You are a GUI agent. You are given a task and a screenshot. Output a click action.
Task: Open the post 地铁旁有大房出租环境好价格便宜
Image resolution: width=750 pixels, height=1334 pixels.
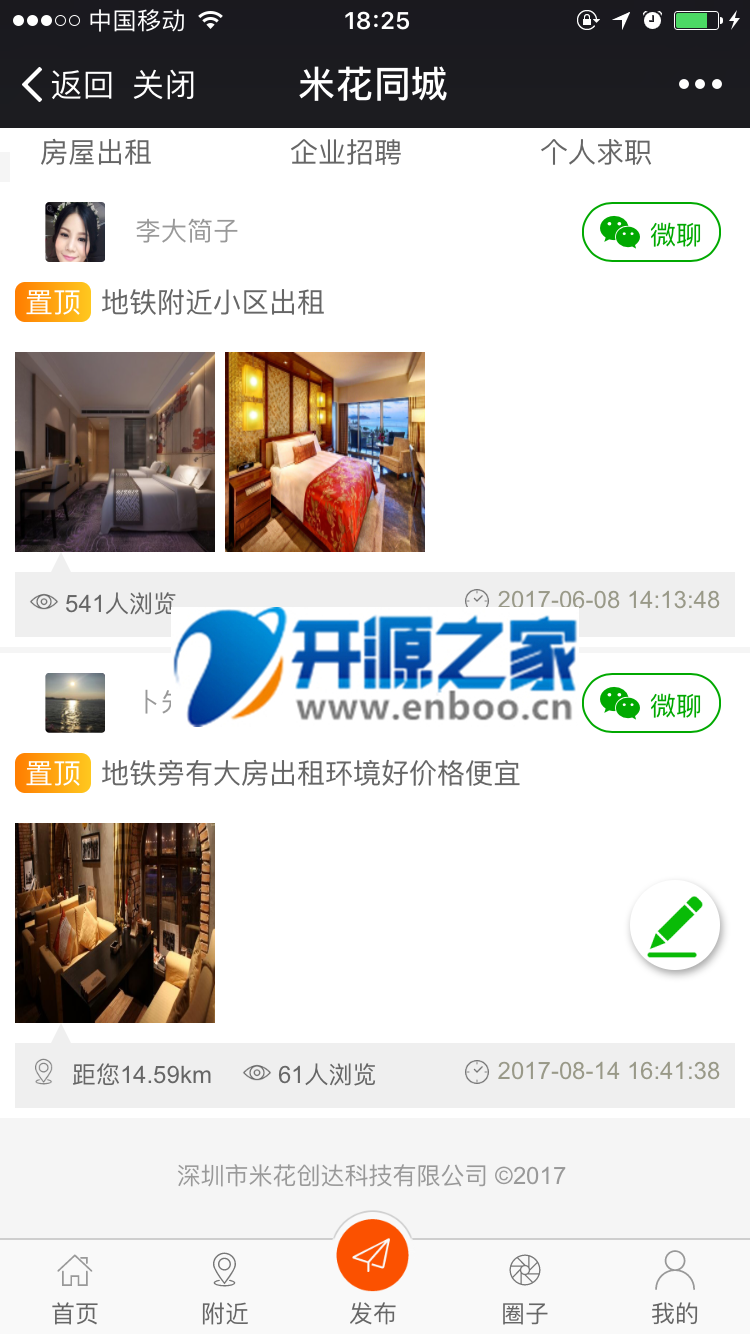coord(311,774)
